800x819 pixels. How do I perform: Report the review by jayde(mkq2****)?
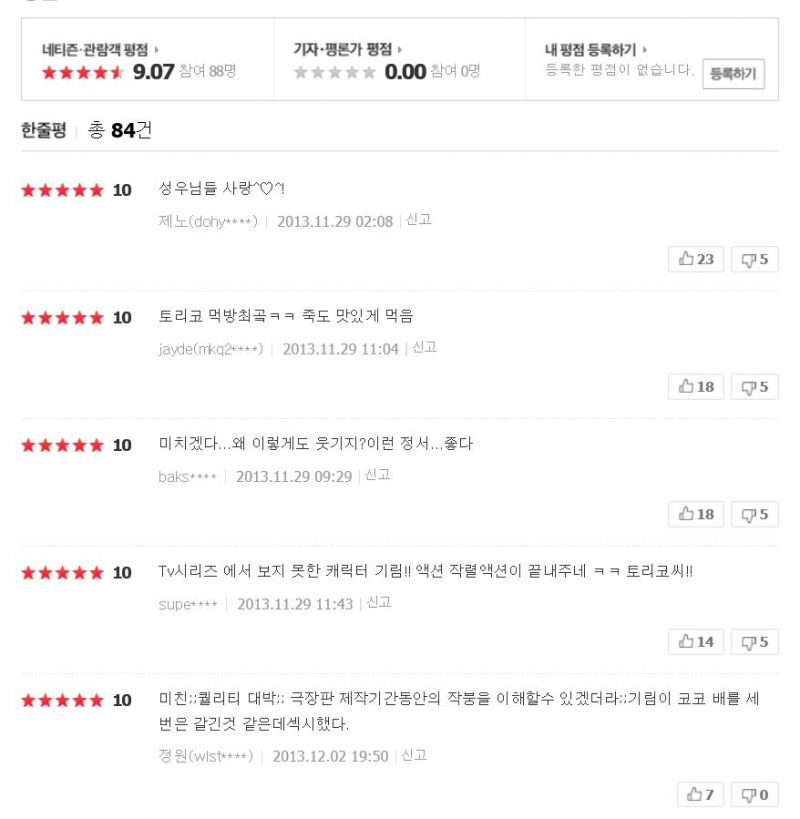[x=425, y=347]
